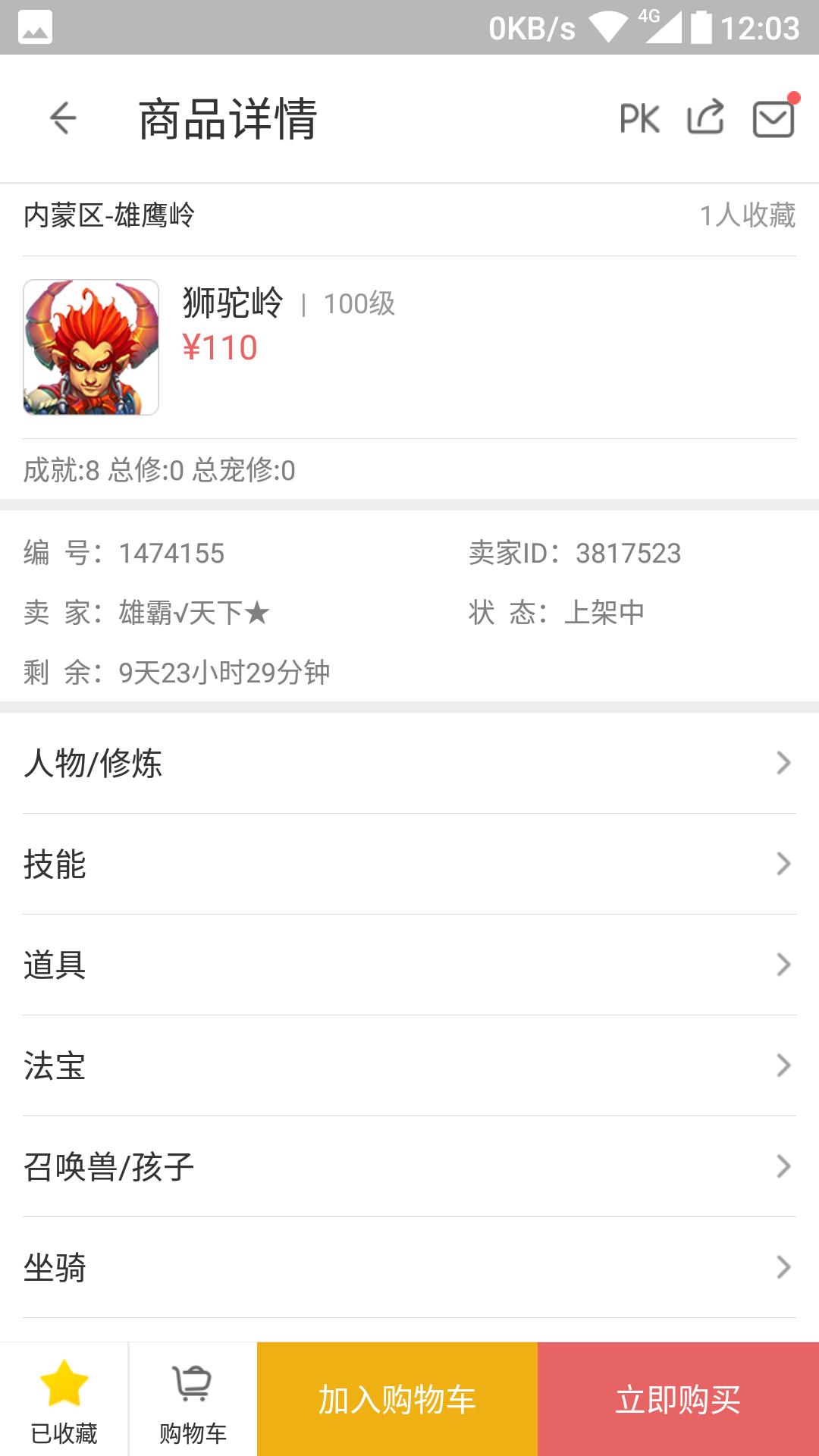Open the 购物车 cart
The height and width of the screenshot is (1456, 819).
(193, 1399)
